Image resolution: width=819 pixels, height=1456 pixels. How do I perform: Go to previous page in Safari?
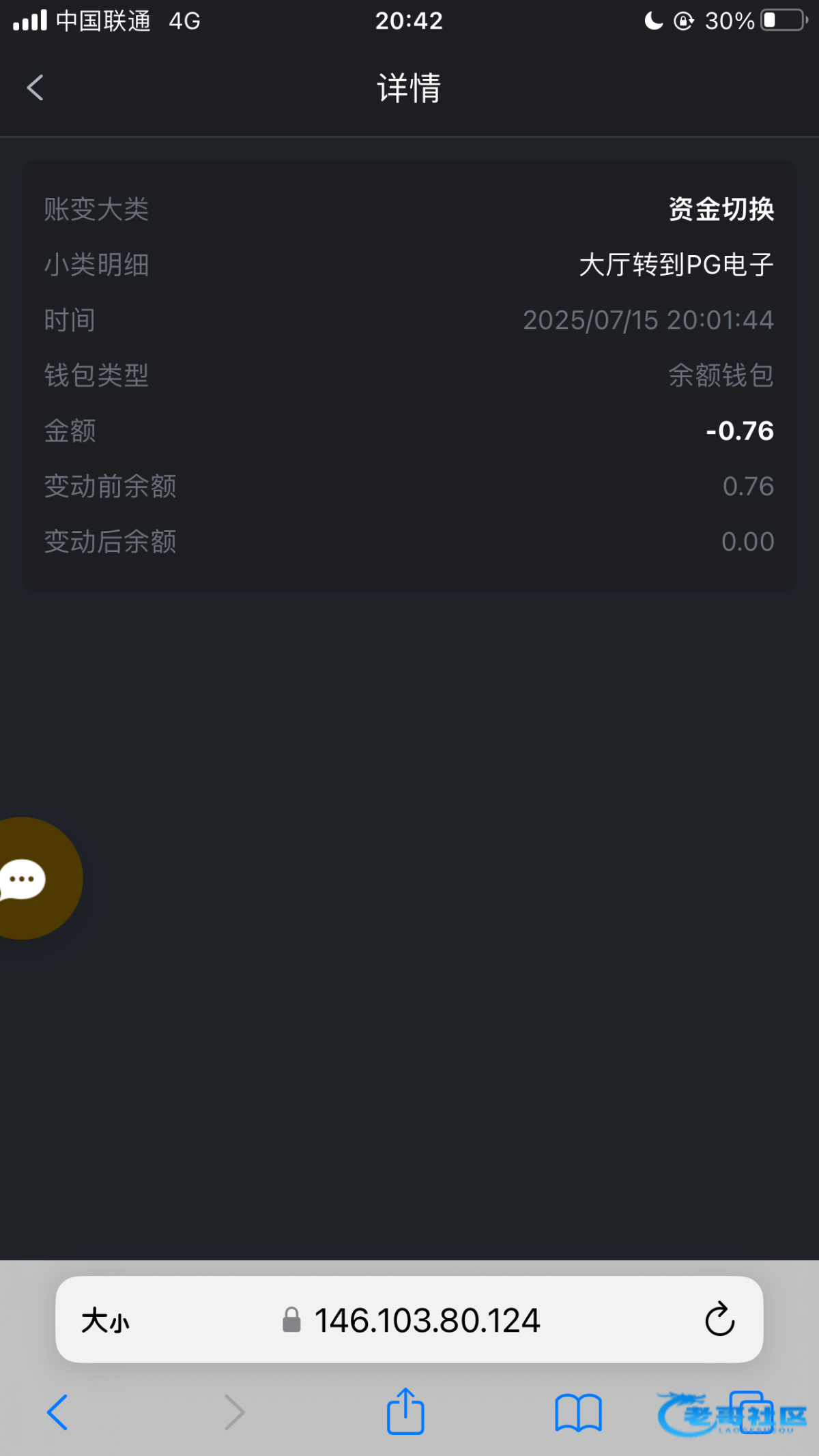point(57,1412)
